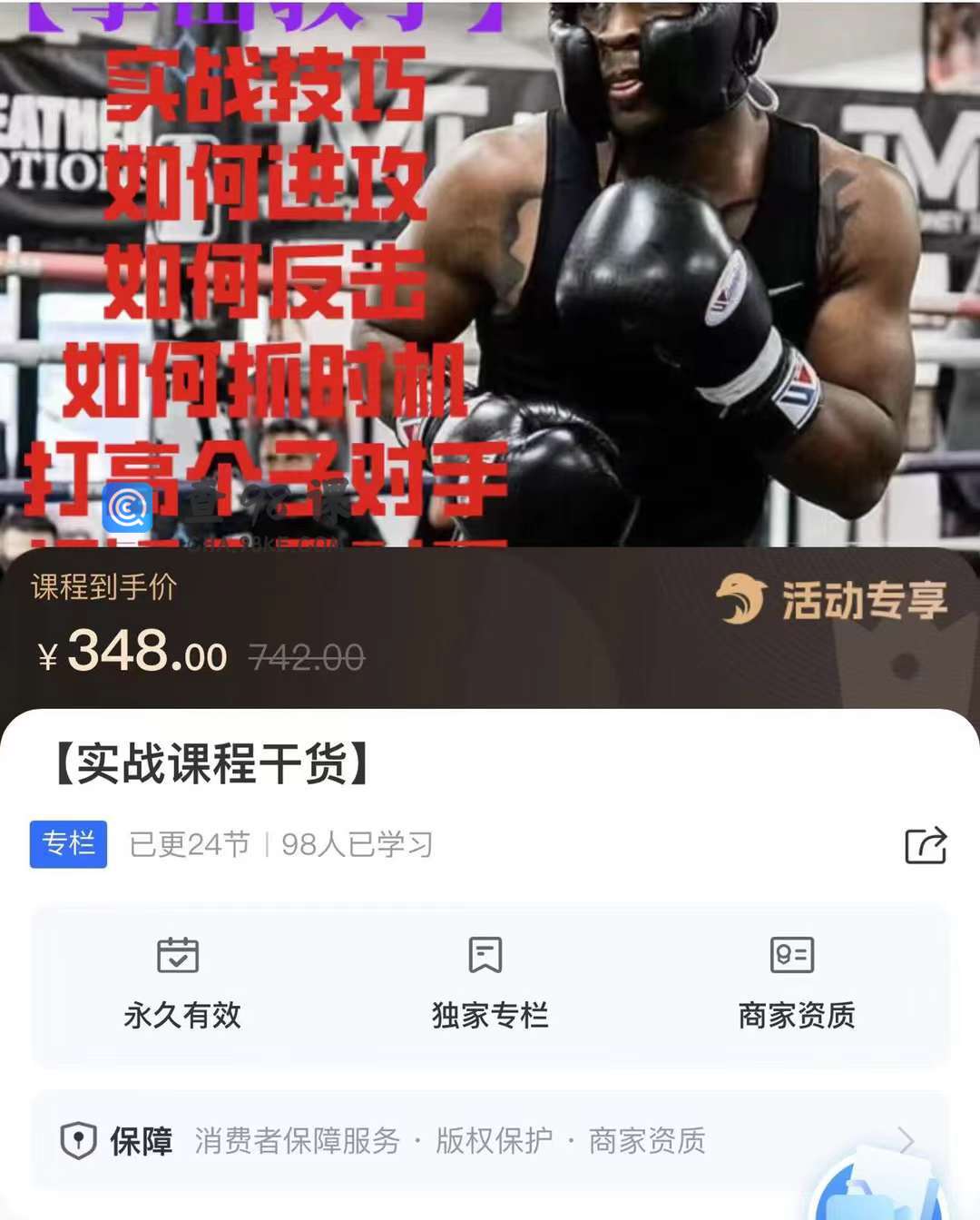Share this course via the share icon
Image resolution: width=980 pixels, height=1220 pixels.
click(x=926, y=845)
